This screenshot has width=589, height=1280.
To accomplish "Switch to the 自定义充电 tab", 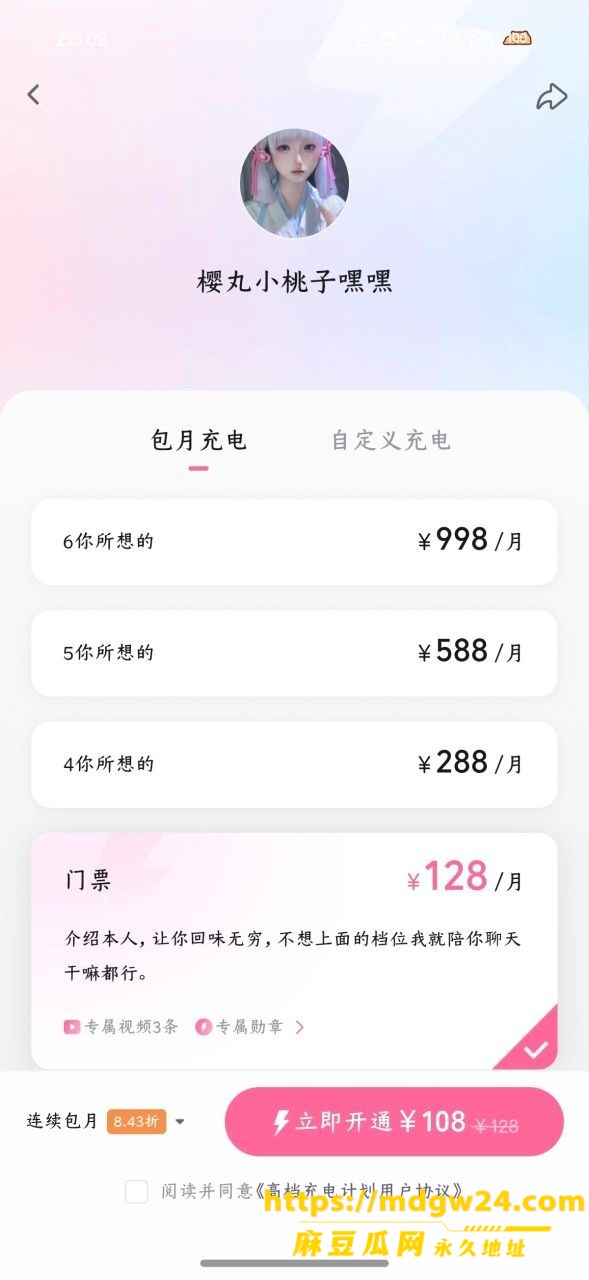I will tap(391, 440).
